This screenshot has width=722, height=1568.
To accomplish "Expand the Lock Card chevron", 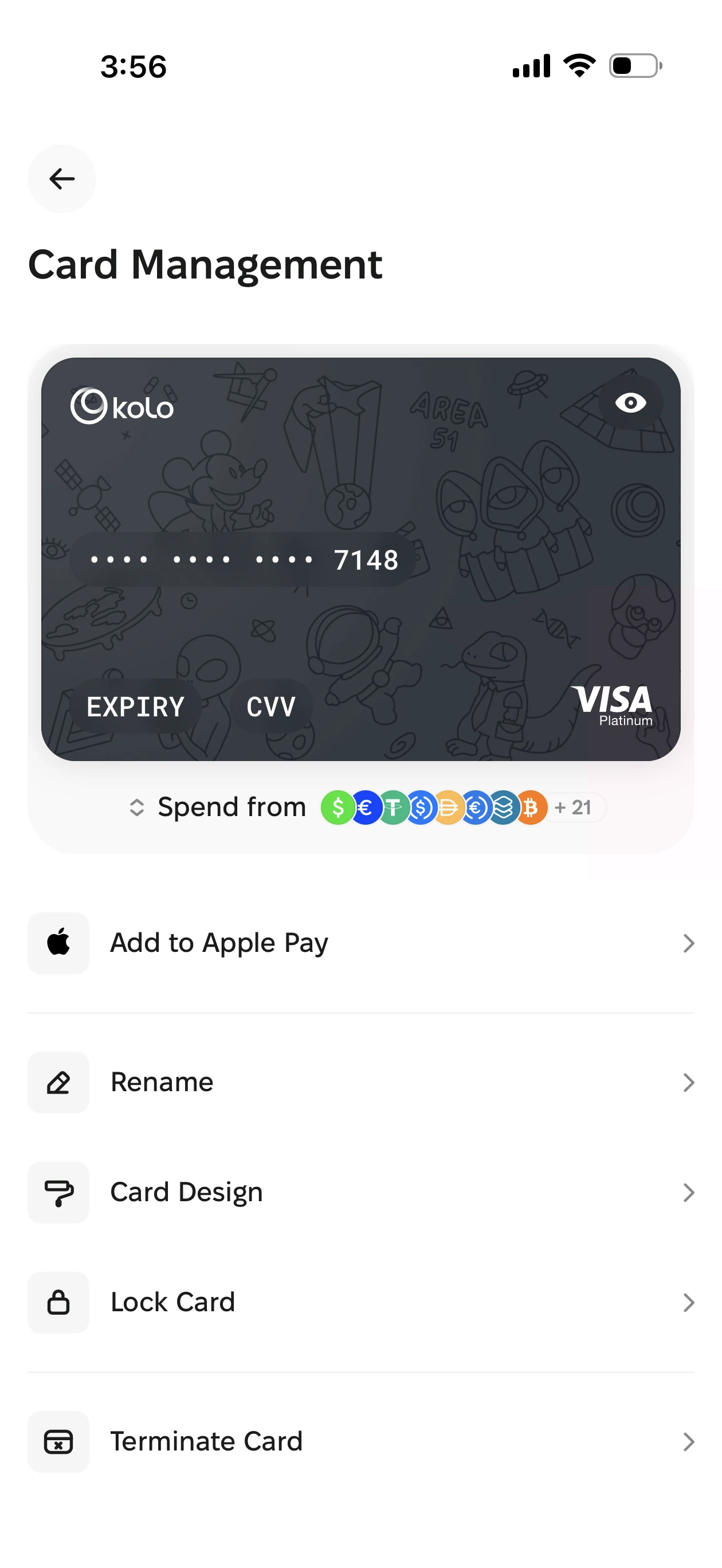I will tap(689, 1303).
